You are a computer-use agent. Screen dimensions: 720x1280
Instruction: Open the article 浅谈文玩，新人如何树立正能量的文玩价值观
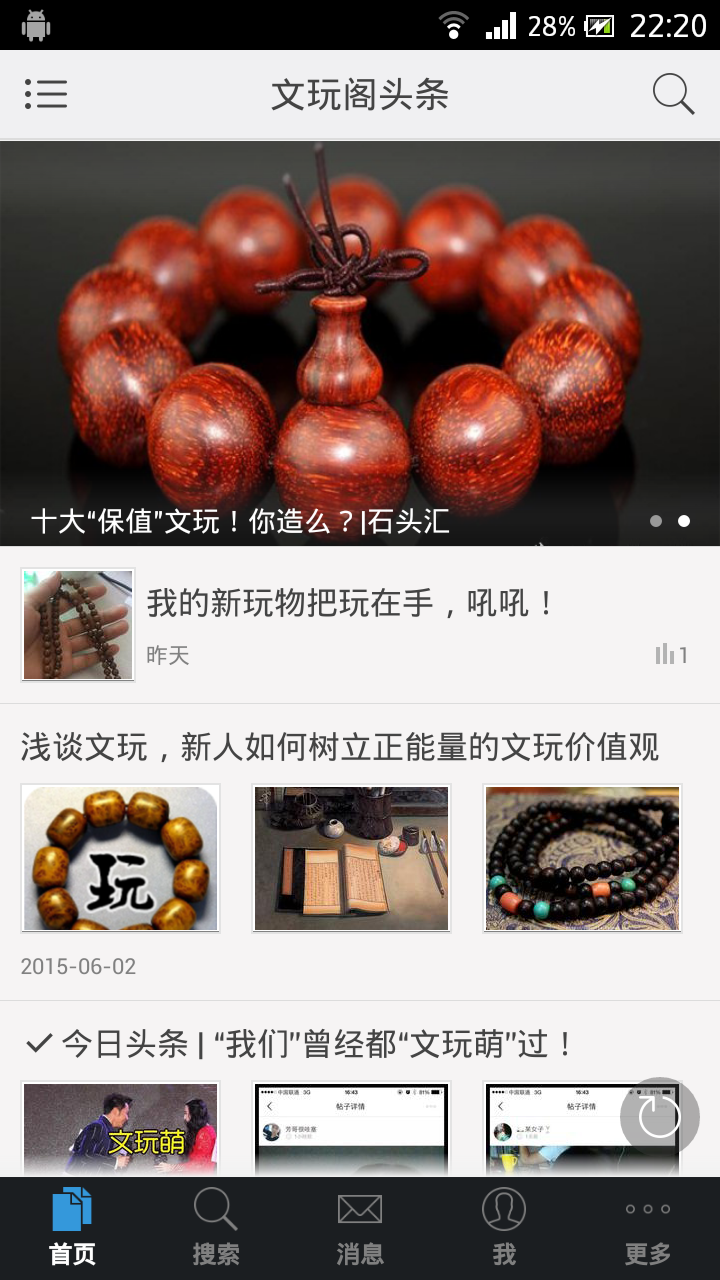(x=340, y=747)
